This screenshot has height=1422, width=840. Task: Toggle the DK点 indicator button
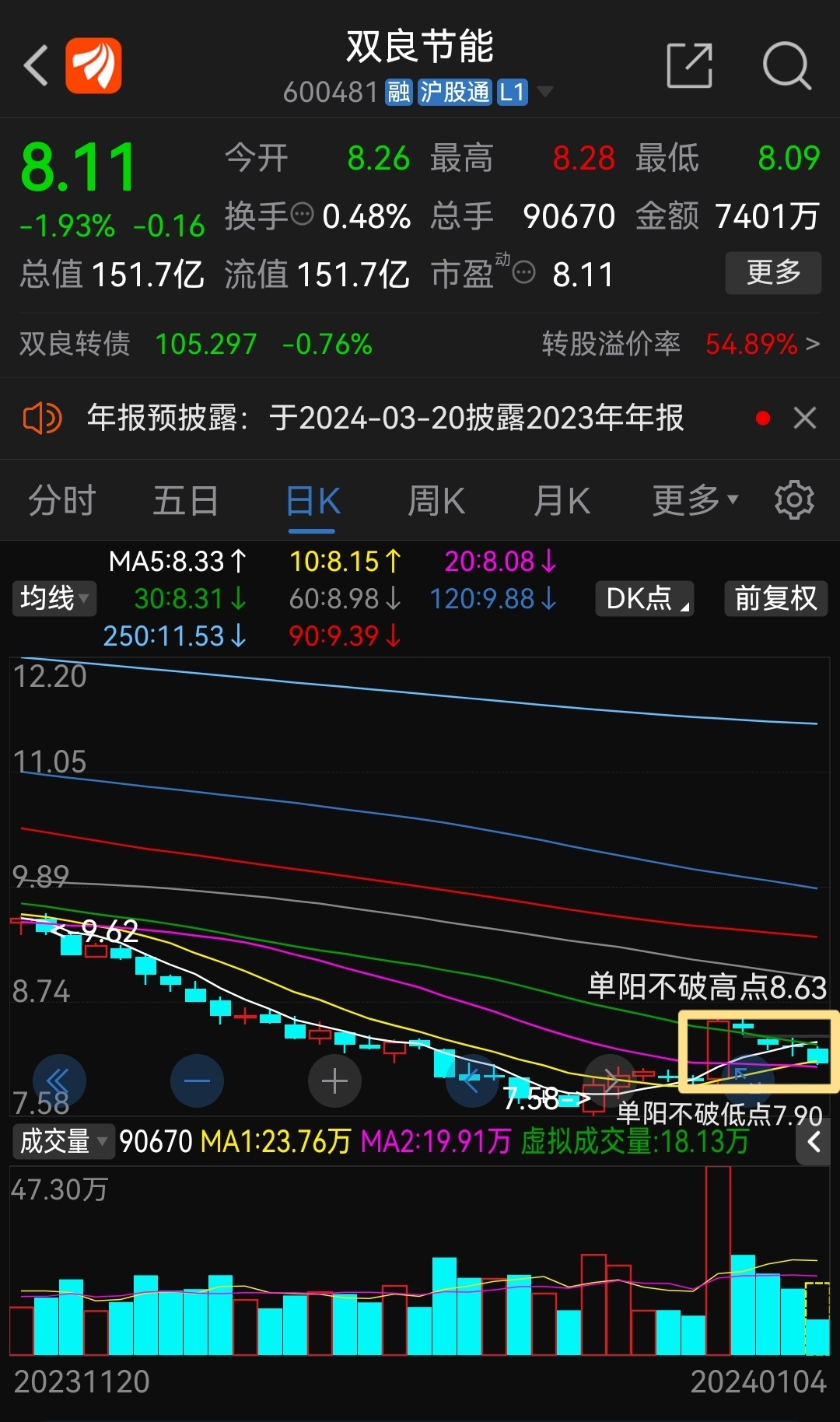tap(645, 598)
